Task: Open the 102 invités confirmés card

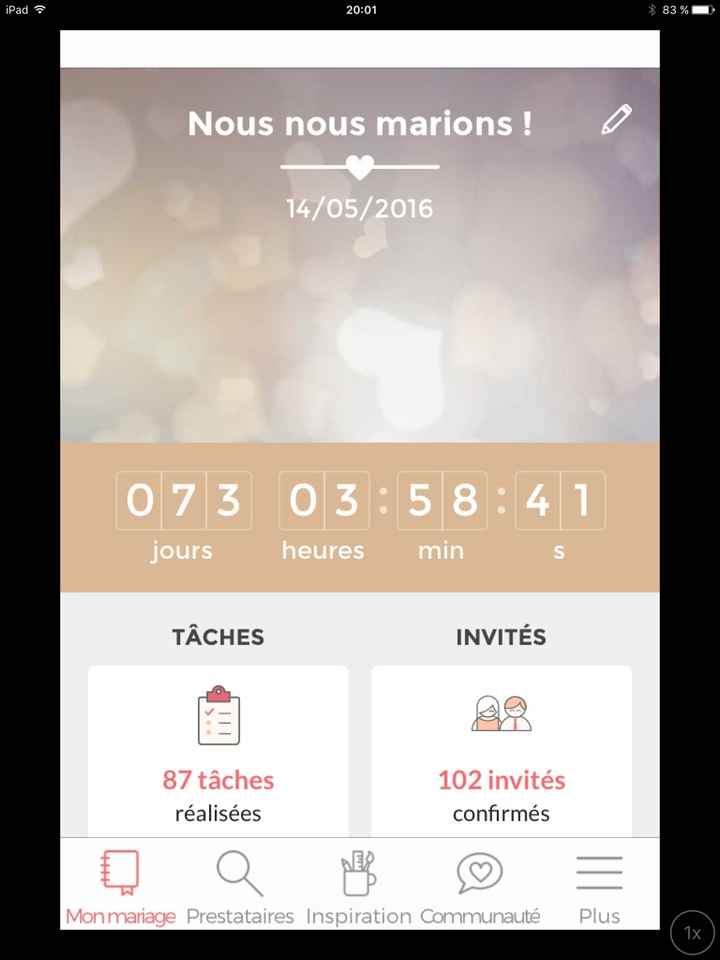Action: point(501,750)
